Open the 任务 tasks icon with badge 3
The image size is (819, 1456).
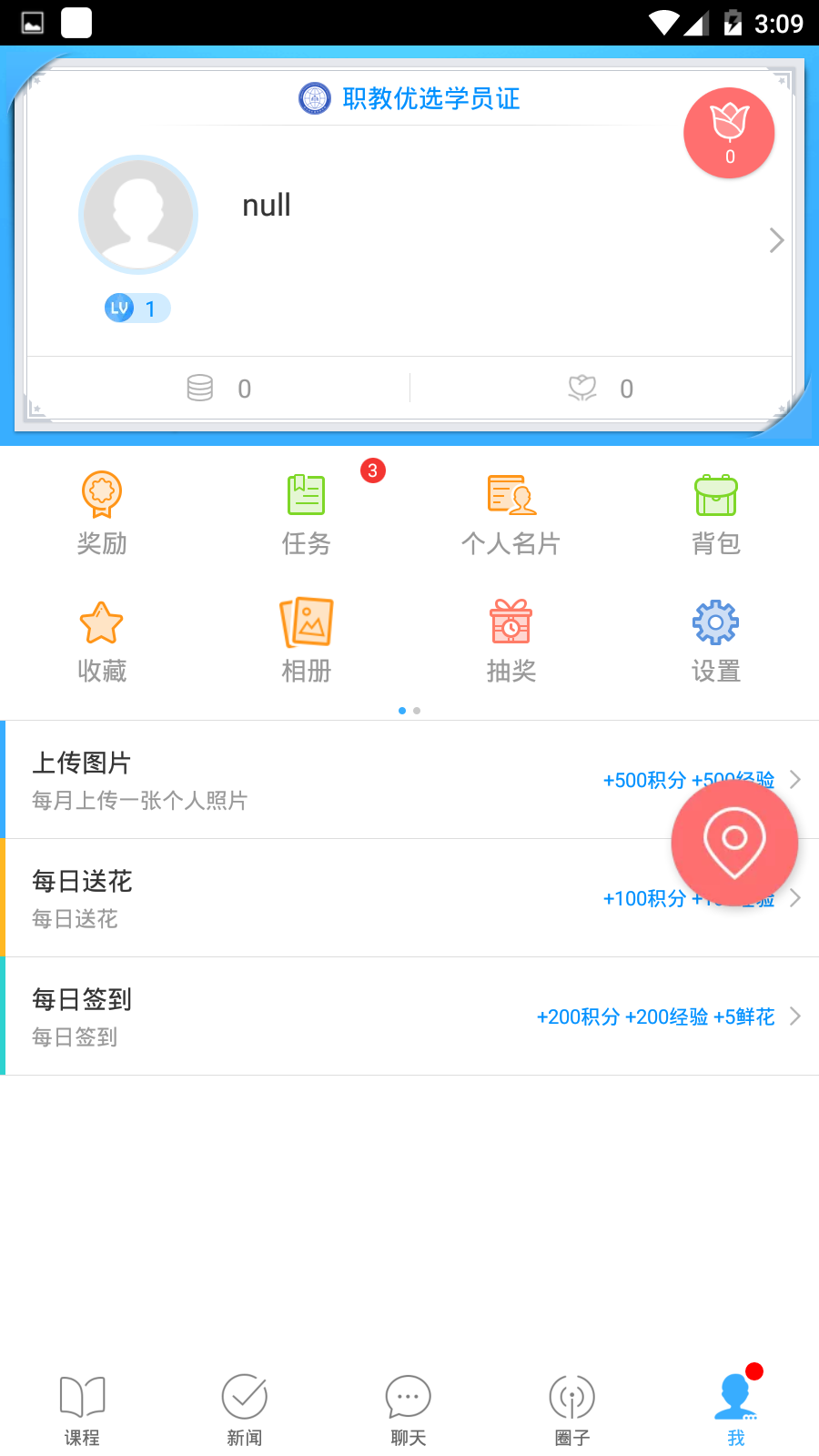pos(306,510)
